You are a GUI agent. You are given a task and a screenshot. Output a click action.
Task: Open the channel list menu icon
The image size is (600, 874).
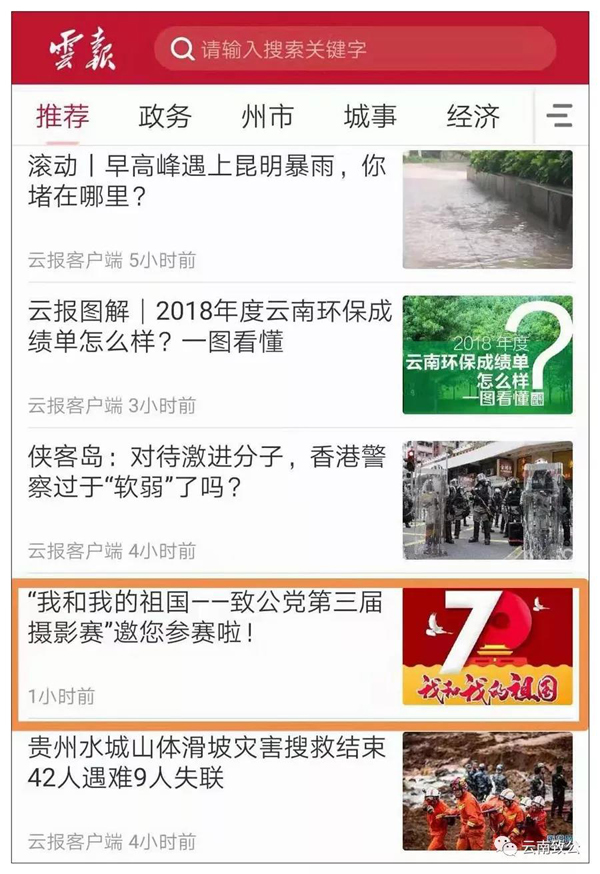559,116
